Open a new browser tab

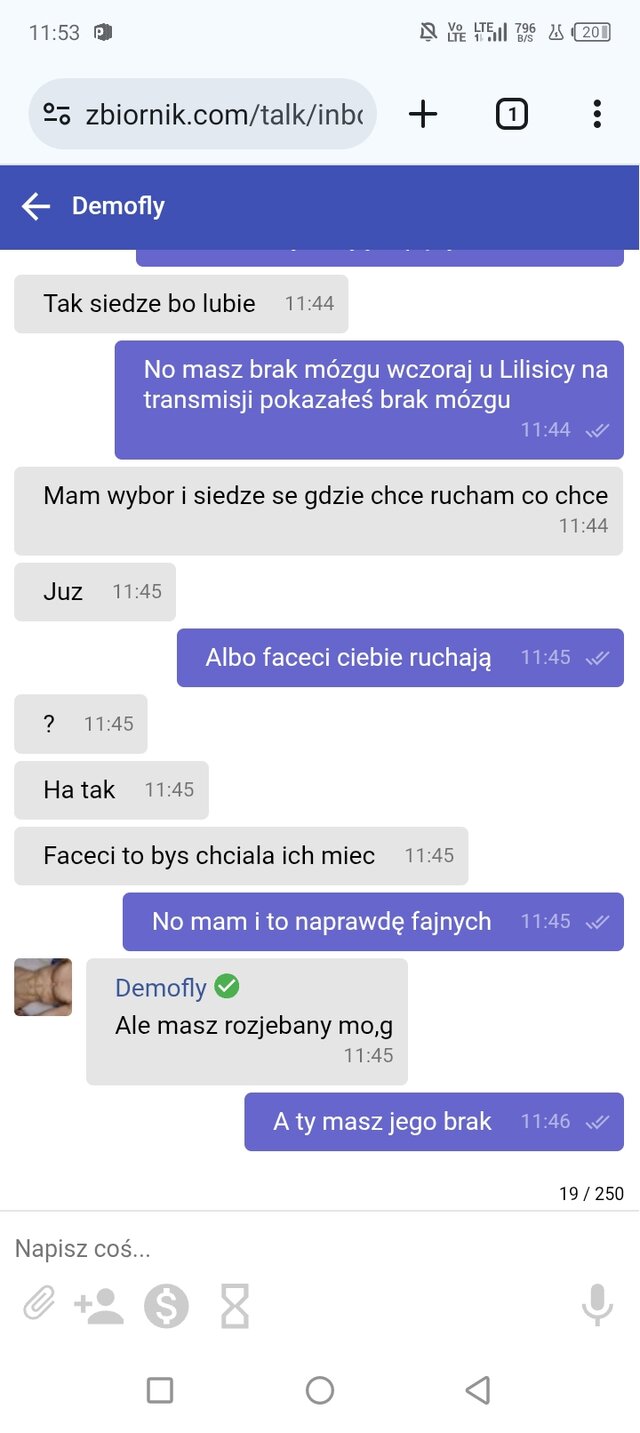point(423,114)
